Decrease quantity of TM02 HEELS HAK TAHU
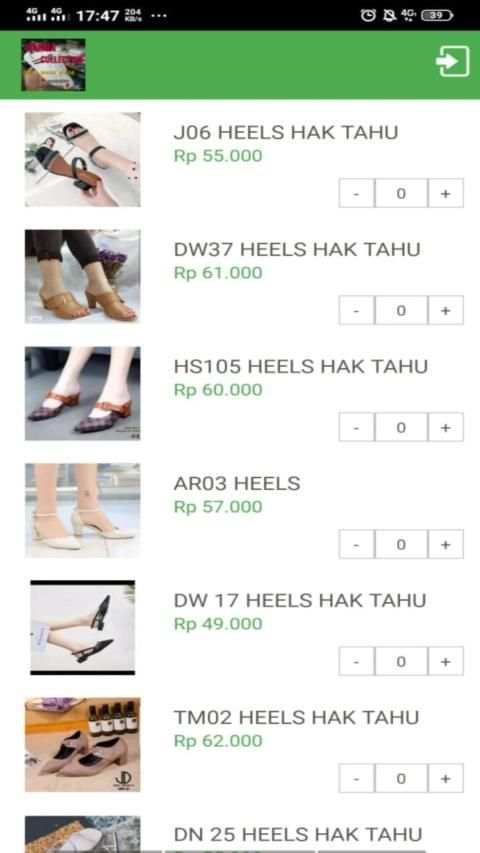The image size is (480, 853). coord(356,778)
